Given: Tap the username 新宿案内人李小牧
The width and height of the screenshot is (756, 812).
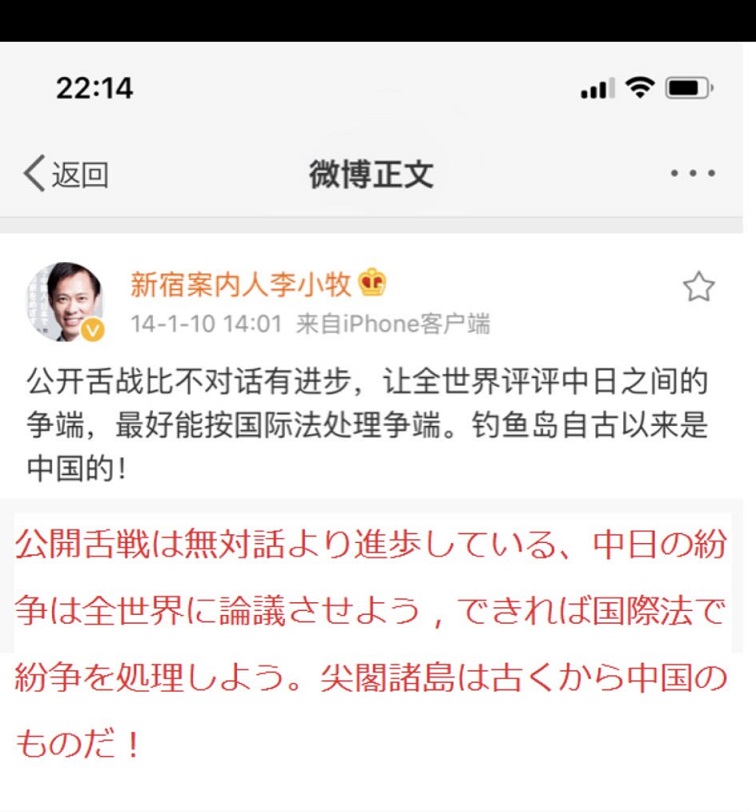Looking at the screenshot, I should [x=241, y=284].
